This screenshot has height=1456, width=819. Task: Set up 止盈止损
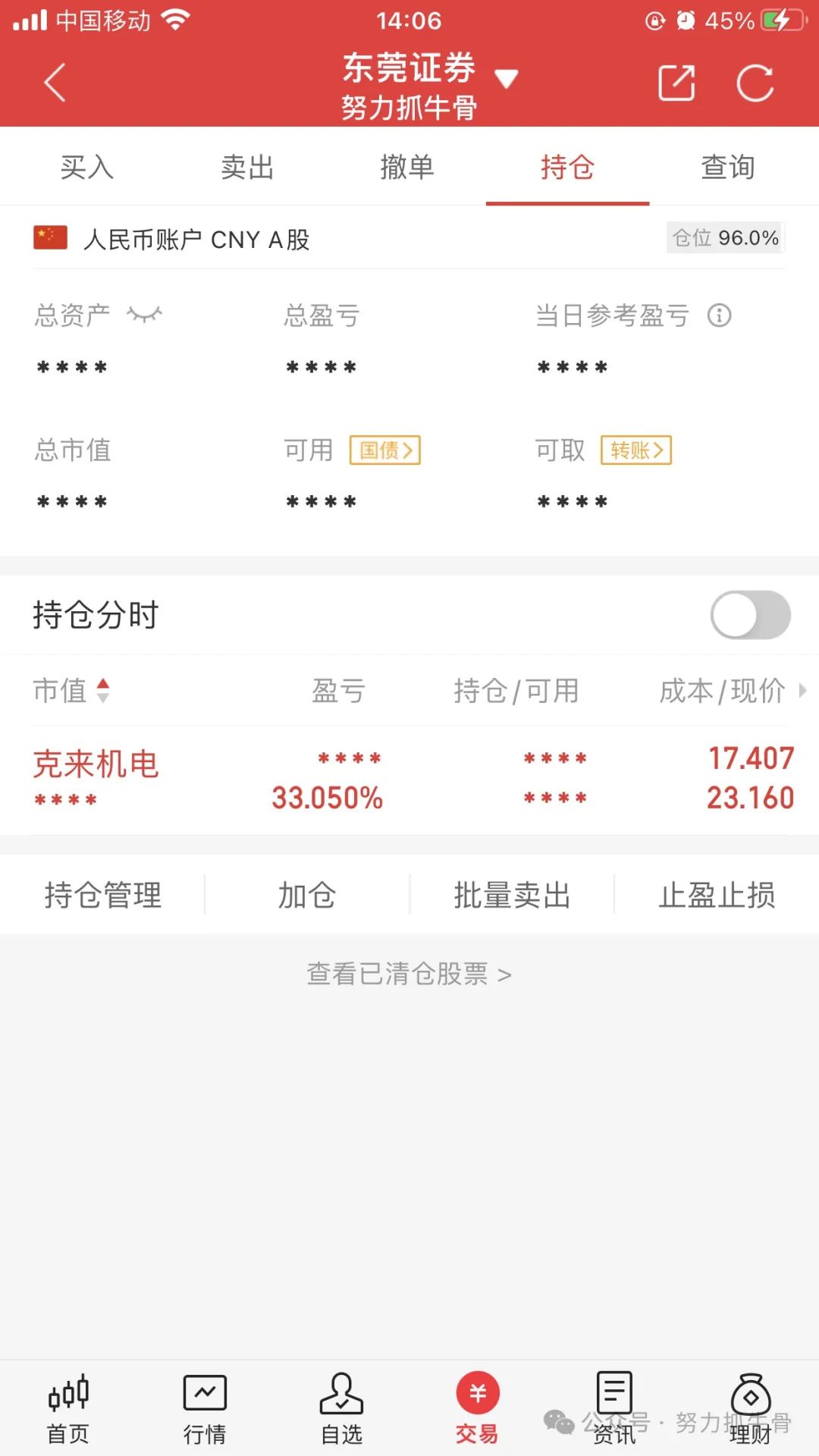pos(717,895)
